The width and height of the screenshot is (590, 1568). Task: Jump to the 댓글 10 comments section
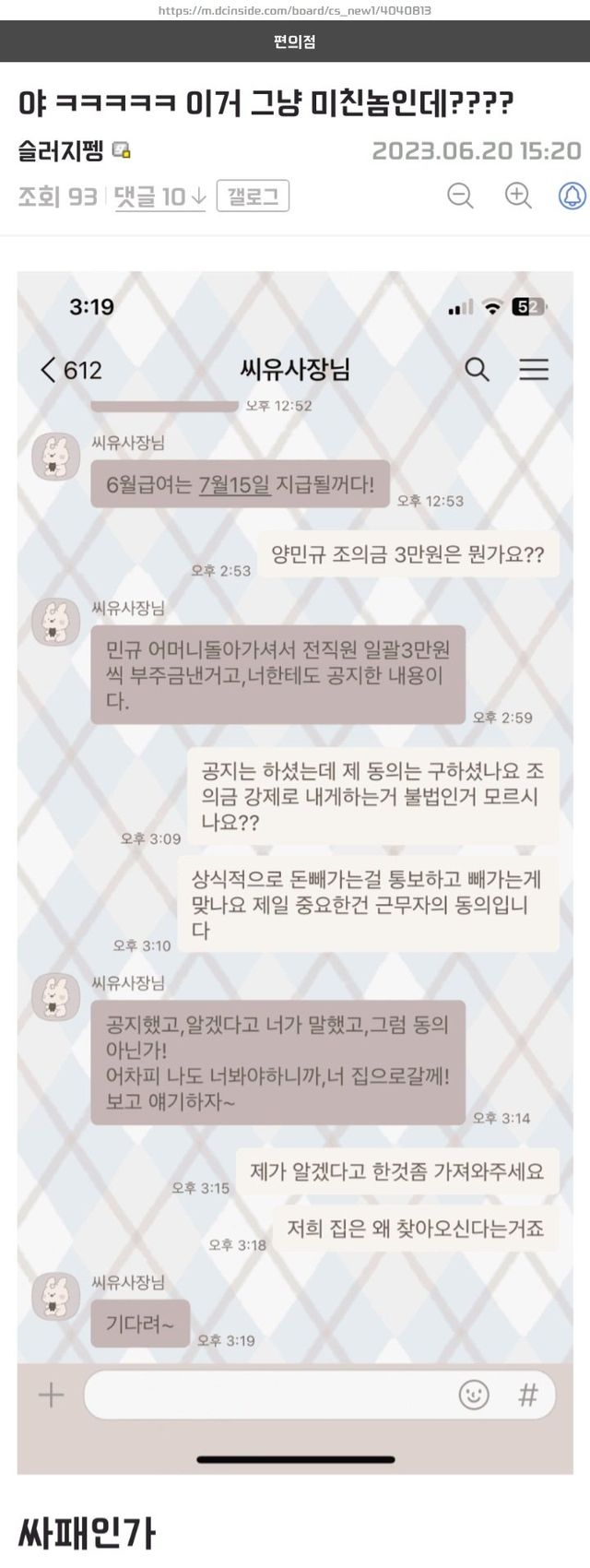(x=159, y=196)
